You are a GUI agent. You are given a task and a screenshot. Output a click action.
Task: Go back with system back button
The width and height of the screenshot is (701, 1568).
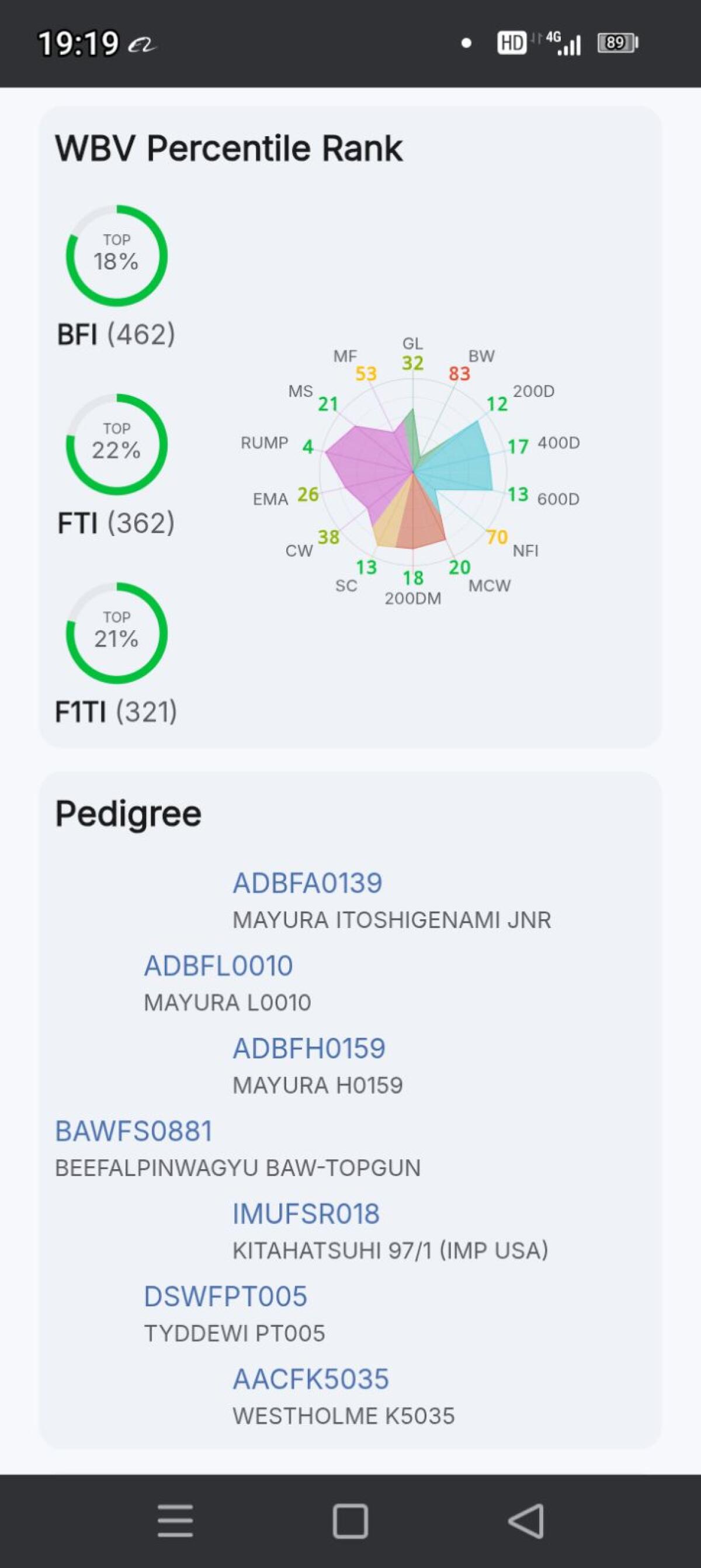click(x=526, y=1521)
